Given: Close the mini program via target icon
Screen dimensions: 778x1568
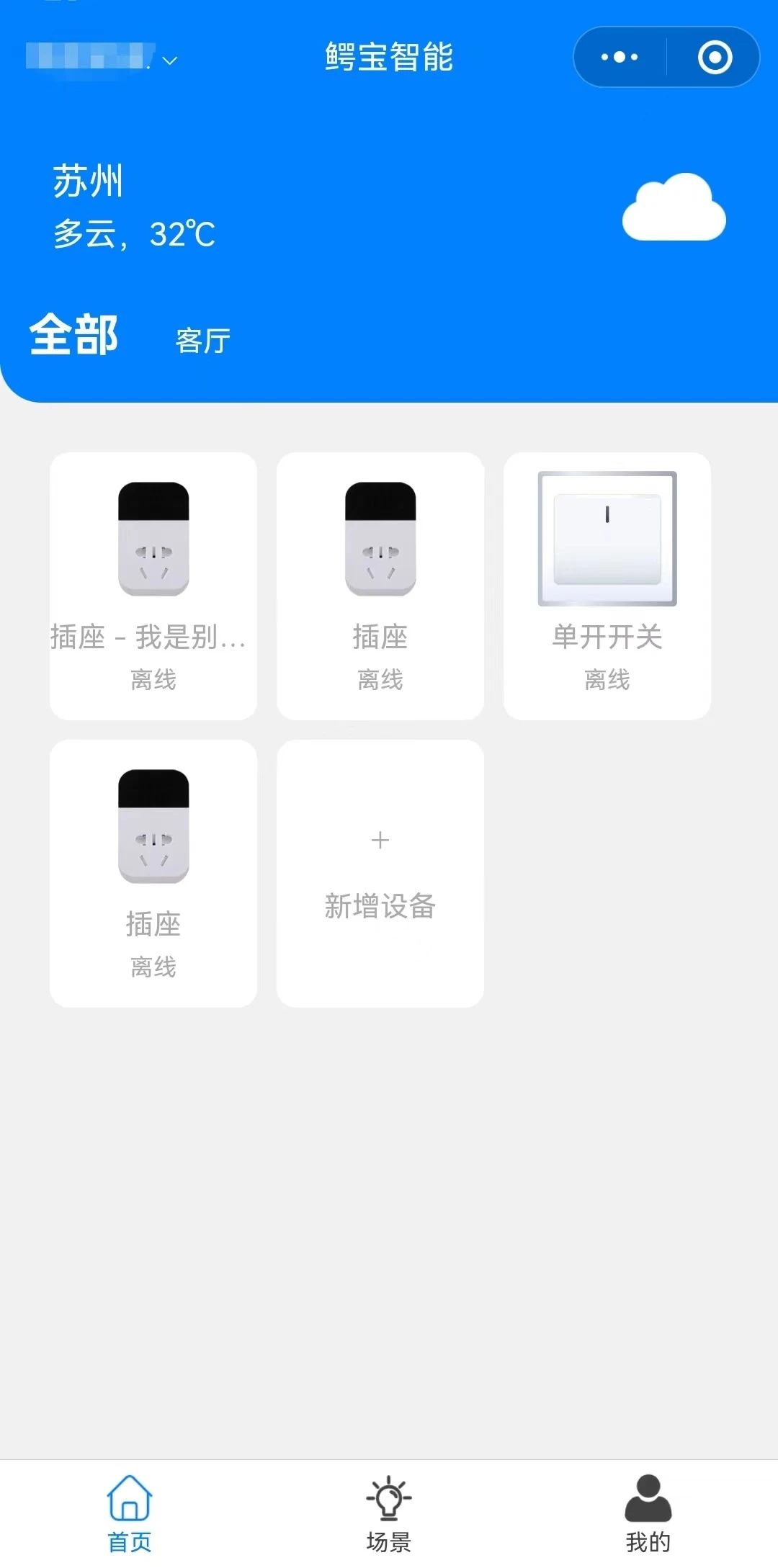Looking at the screenshot, I should 715,57.
